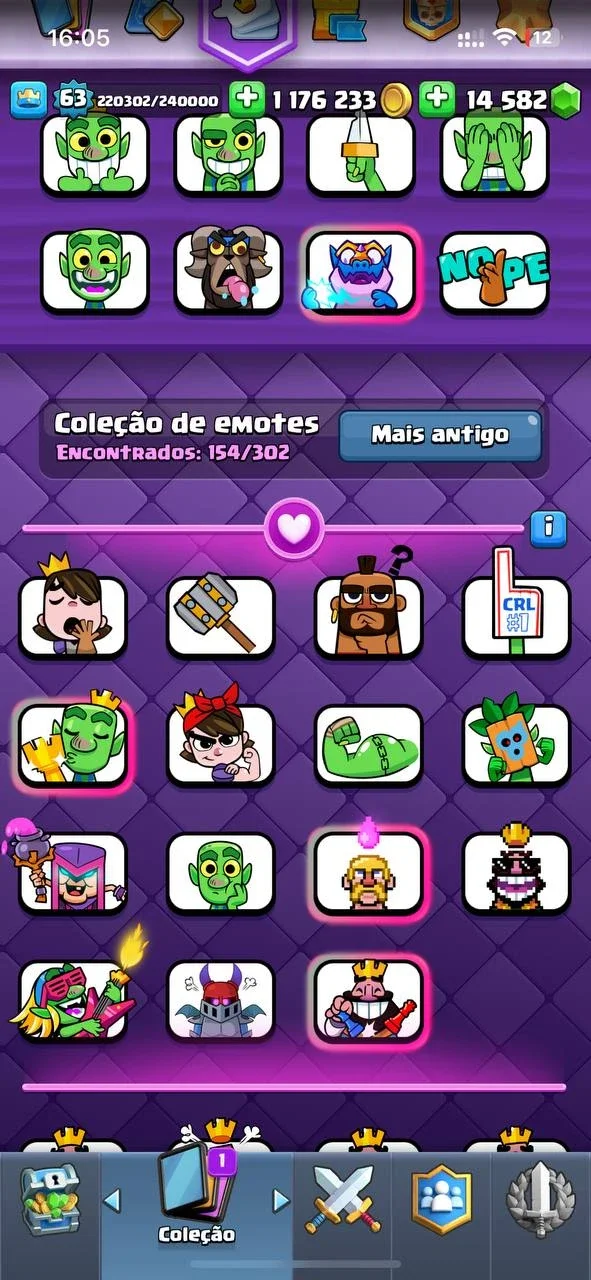Image resolution: width=591 pixels, height=1280 pixels.
Task: Add gold with the green plus
Action: point(246,99)
